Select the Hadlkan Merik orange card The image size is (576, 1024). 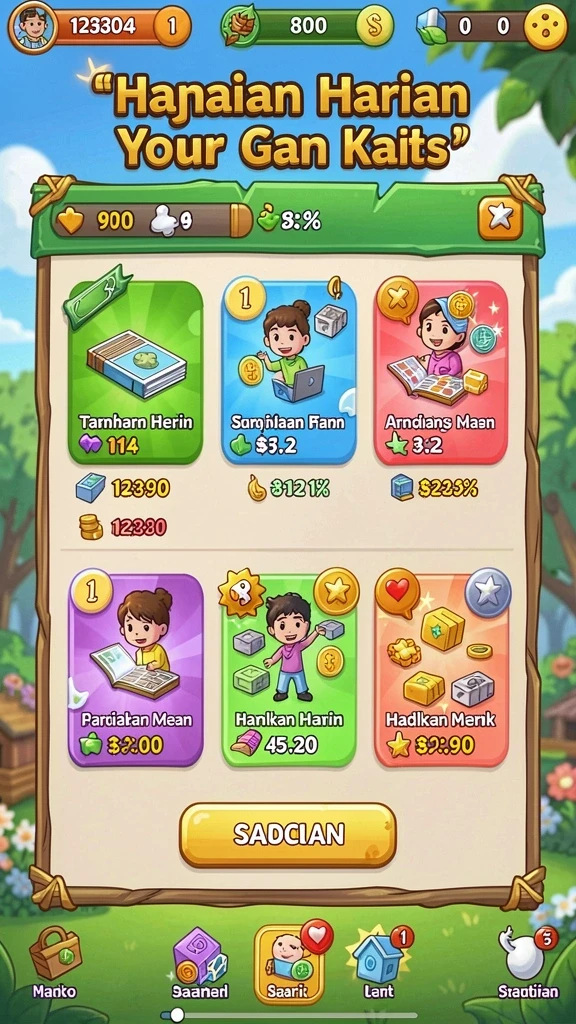click(x=441, y=670)
